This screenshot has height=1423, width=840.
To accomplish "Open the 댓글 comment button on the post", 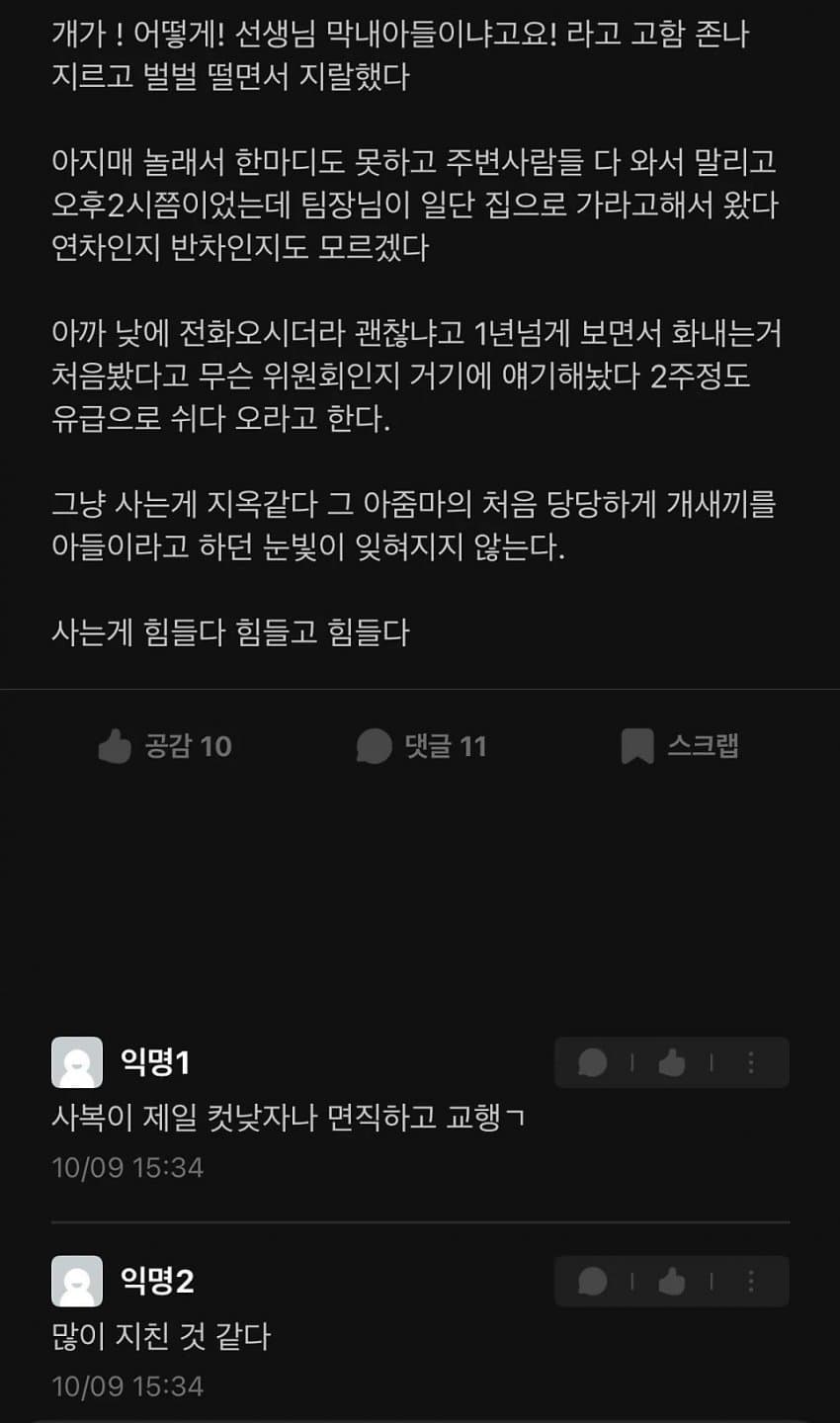I will [x=422, y=746].
